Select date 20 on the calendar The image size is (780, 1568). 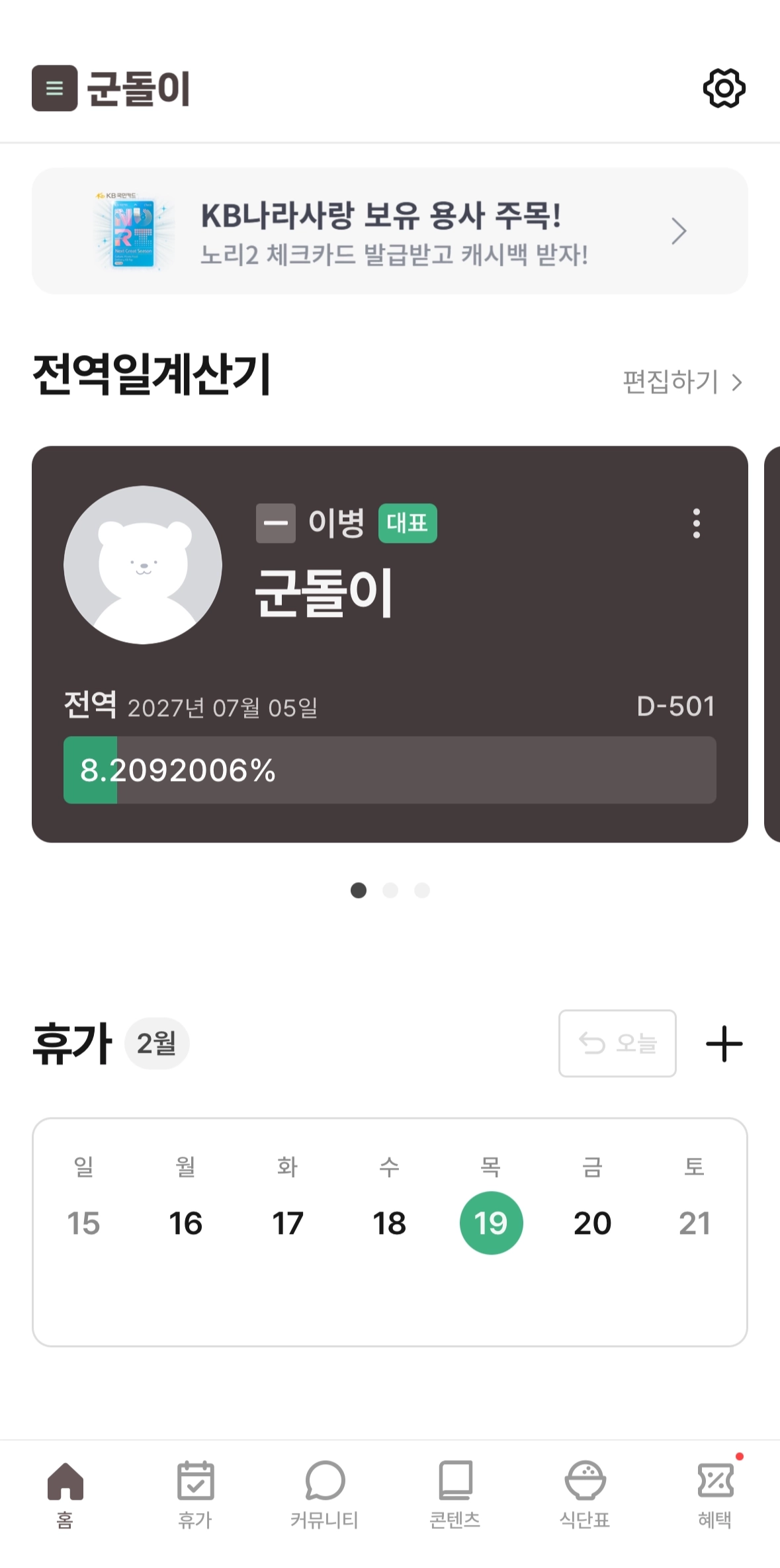[592, 1223]
